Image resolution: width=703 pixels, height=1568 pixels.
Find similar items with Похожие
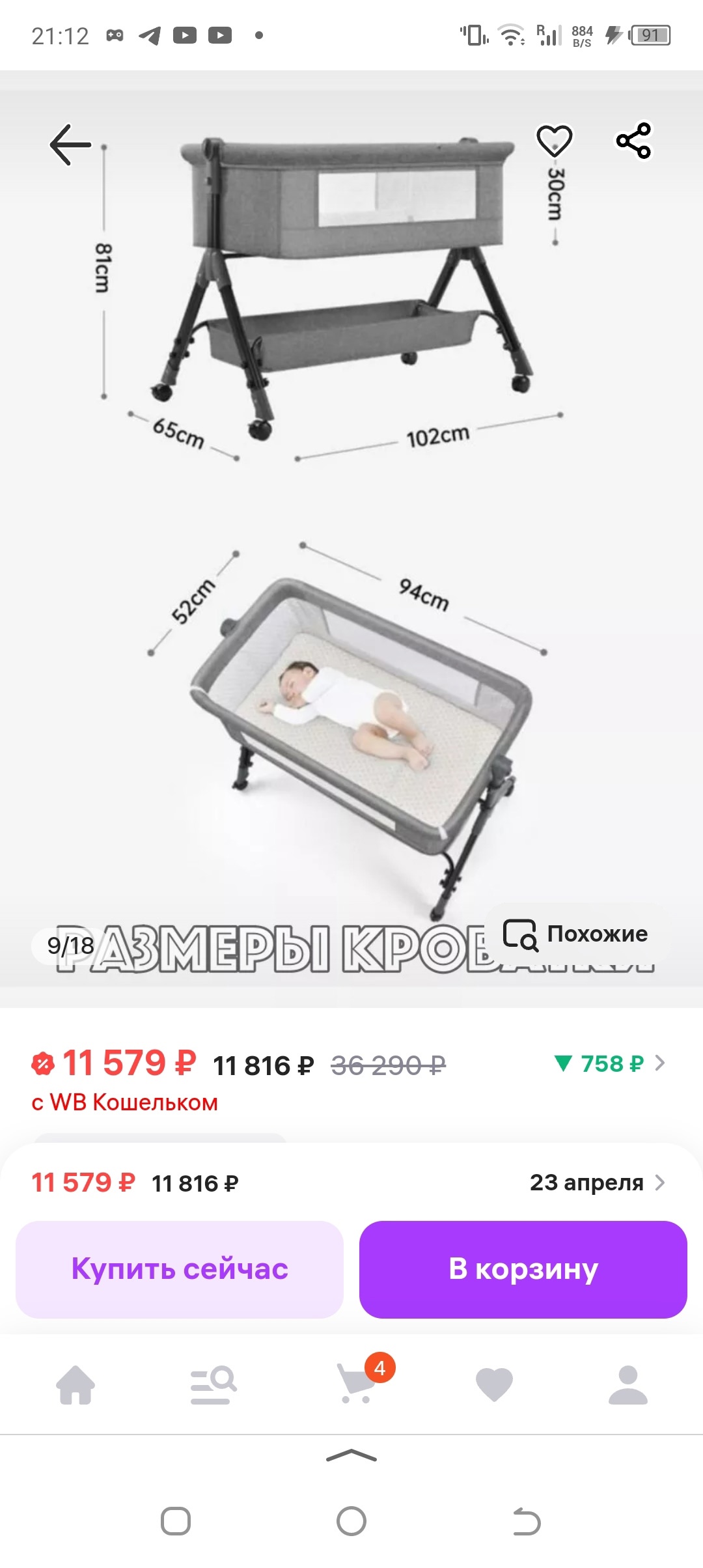tap(575, 934)
